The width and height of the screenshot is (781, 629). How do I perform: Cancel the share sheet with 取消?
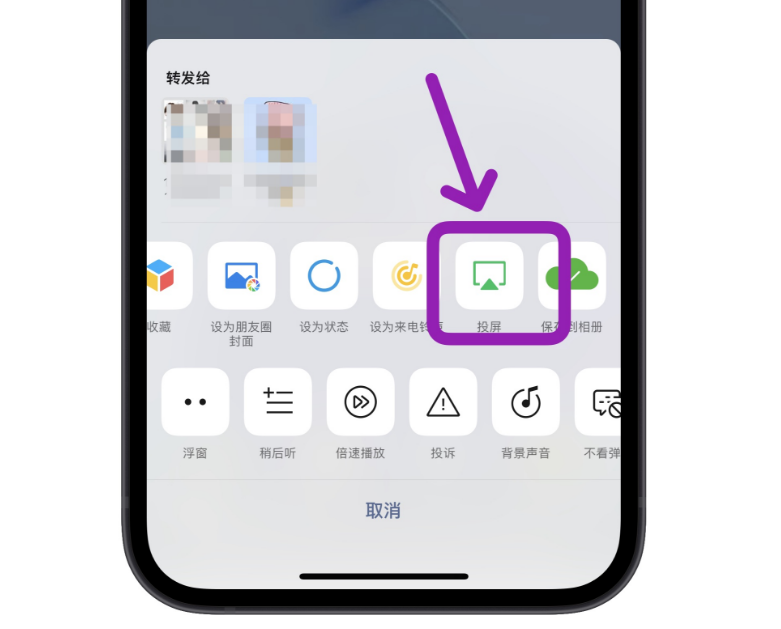(383, 511)
